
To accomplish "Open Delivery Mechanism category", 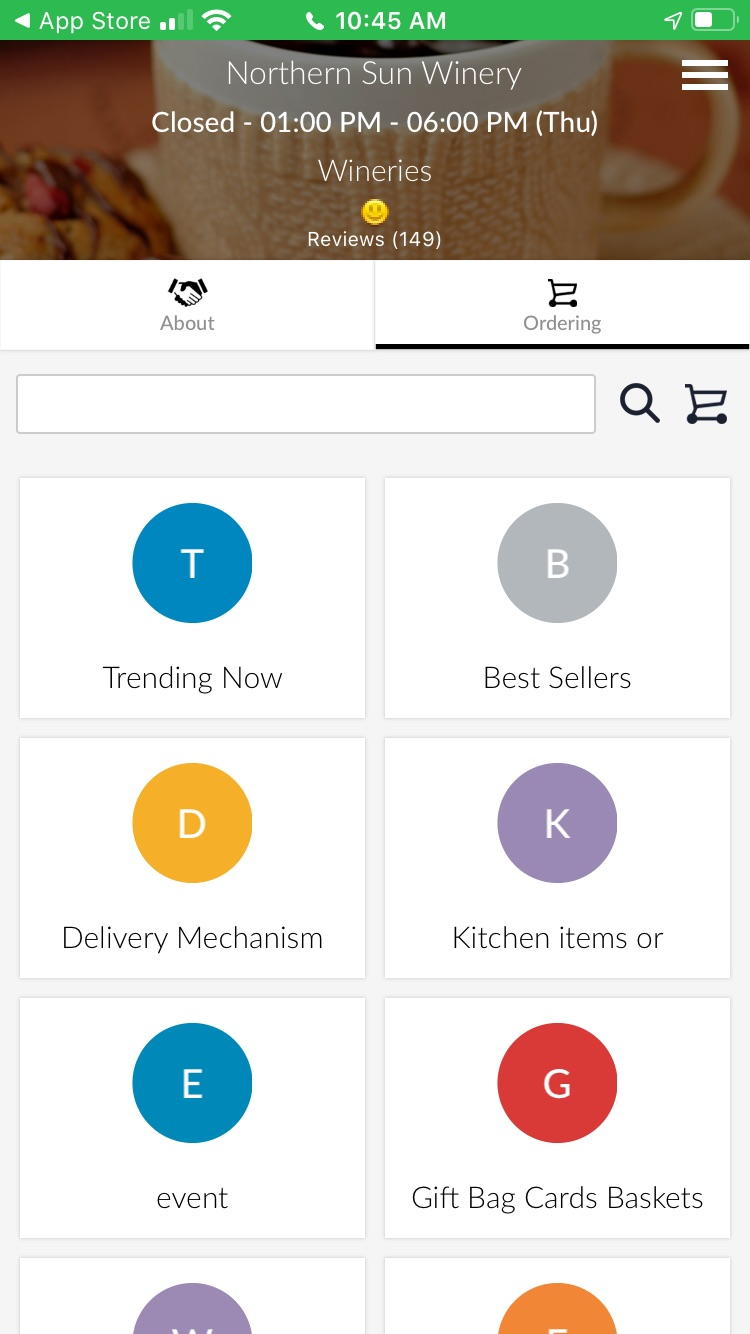I will click(192, 858).
